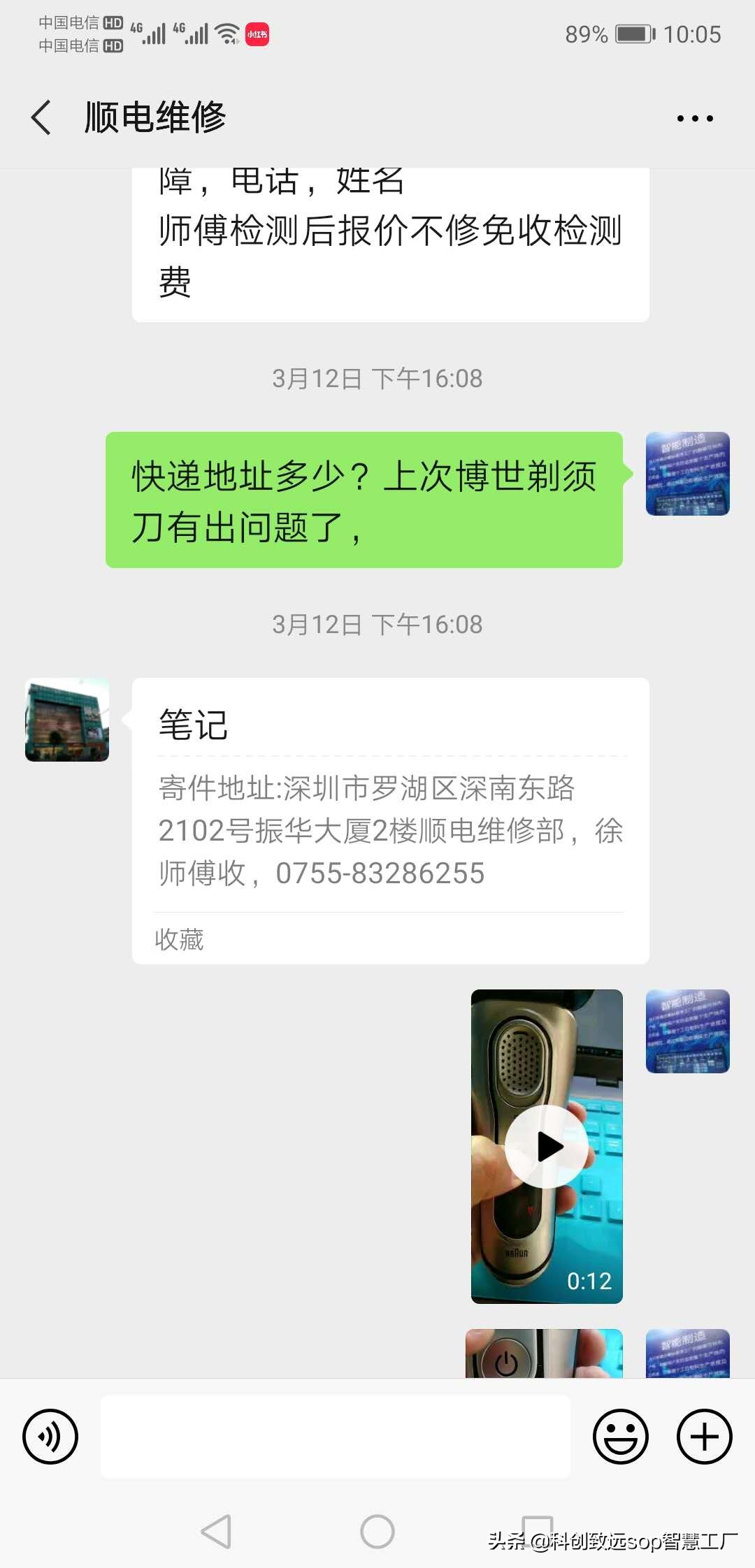Image resolution: width=755 pixels, height=1568 pixels.
Task: Open chat settings via the three-dot icon
Action: 694,117
